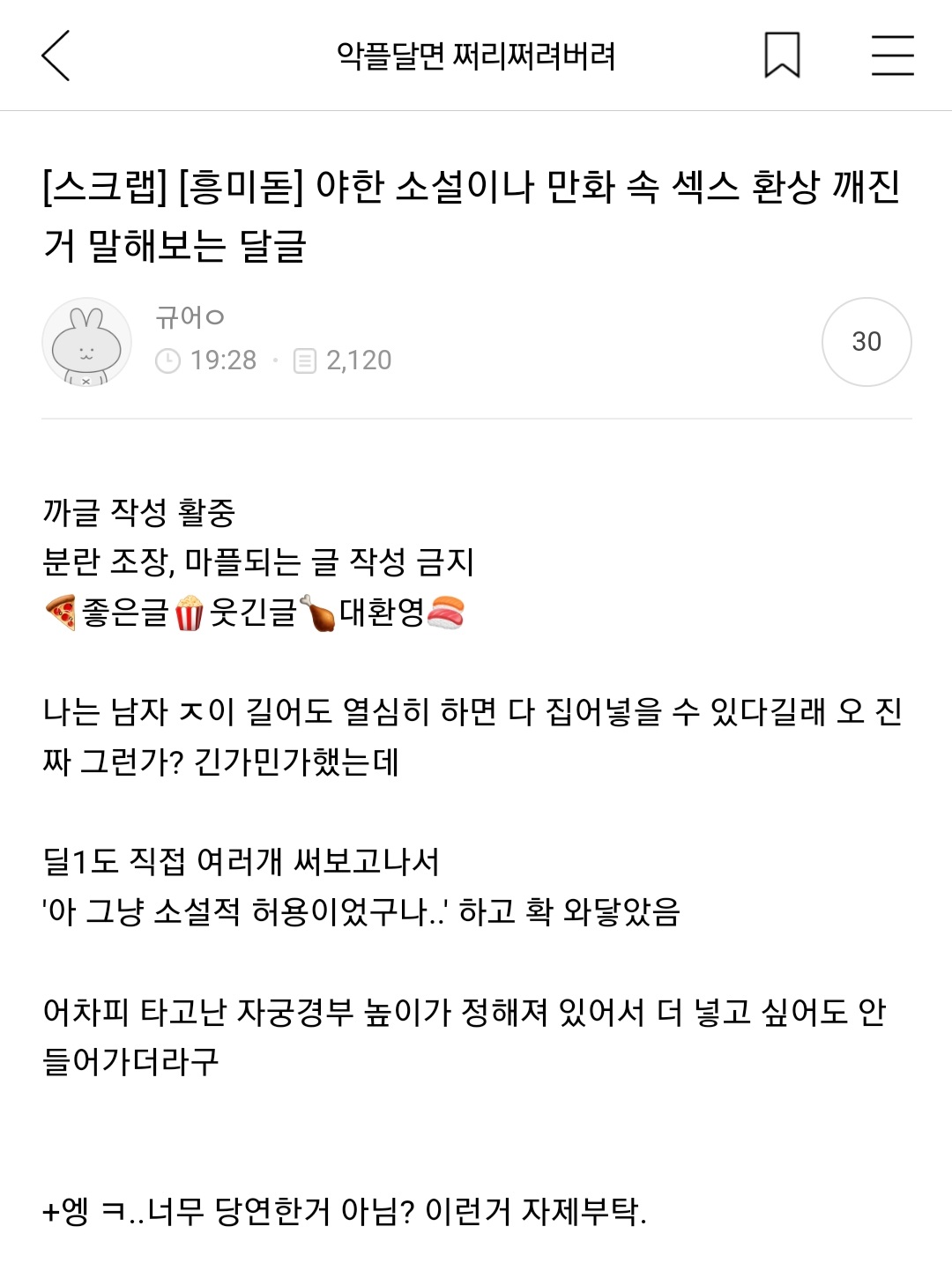View the profile of author 규어ㅇ
The height and width of the screenshot is (1278, 952).
[x=190, y=316]
